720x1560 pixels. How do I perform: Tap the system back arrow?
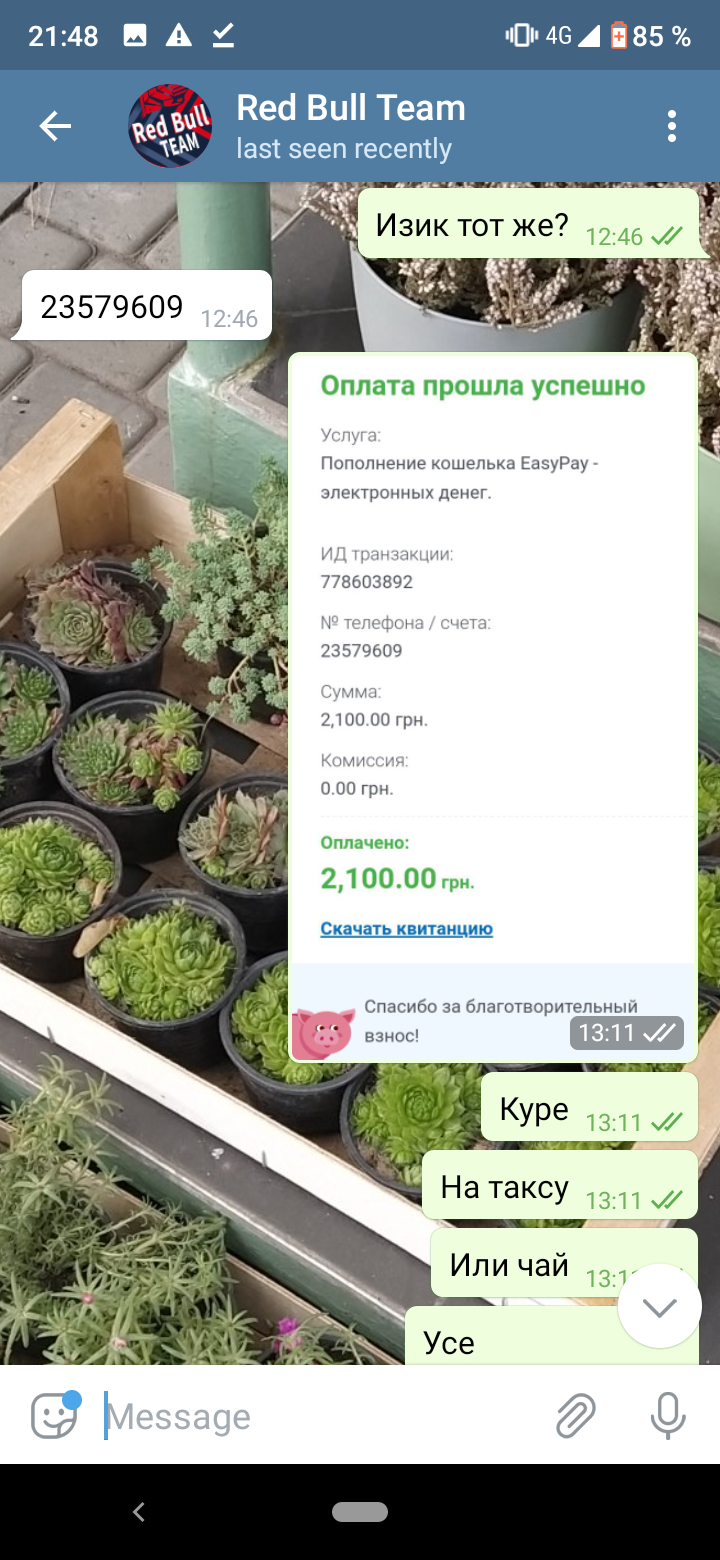pyautogui.click(x=139, y=1512)
